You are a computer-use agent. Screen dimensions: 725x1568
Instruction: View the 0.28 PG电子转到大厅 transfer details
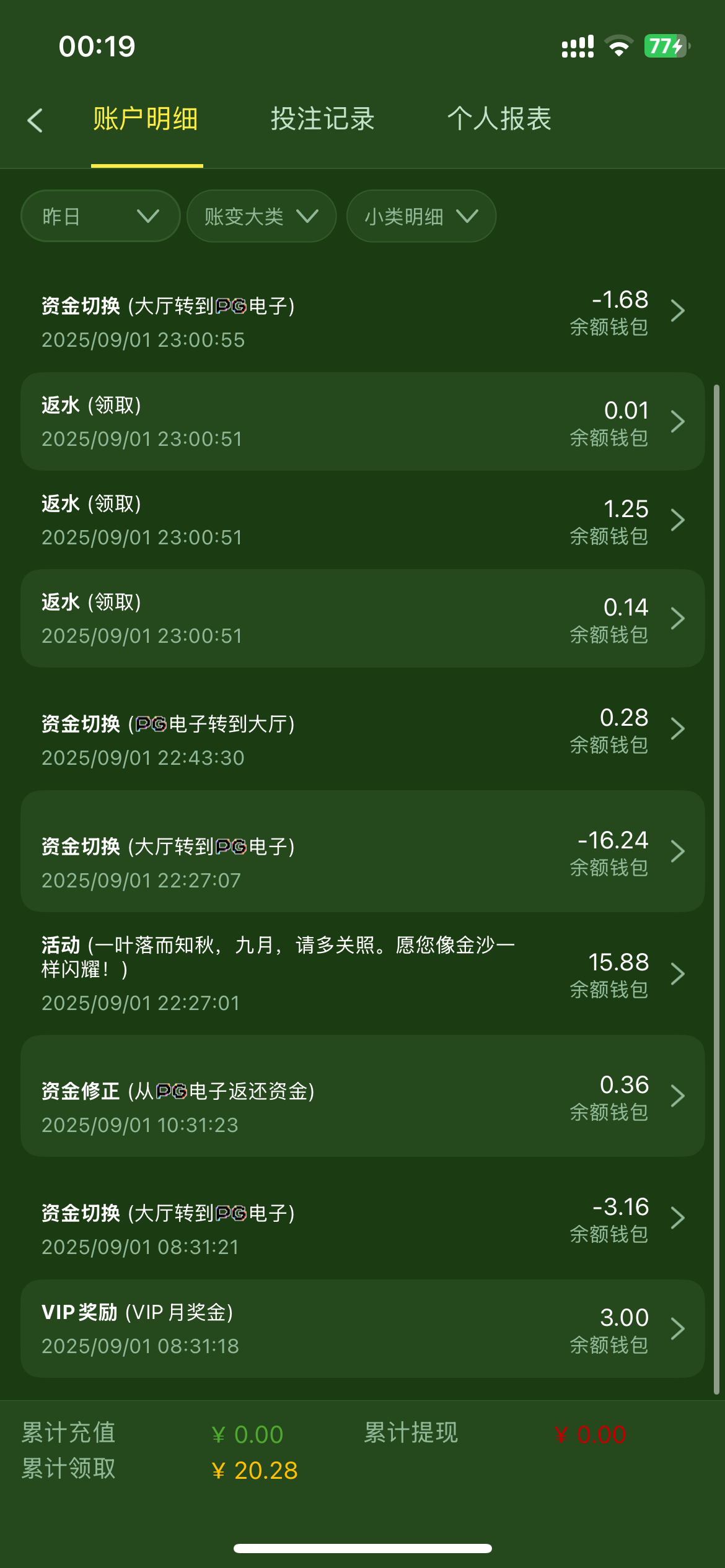click(x=362, y=729)
